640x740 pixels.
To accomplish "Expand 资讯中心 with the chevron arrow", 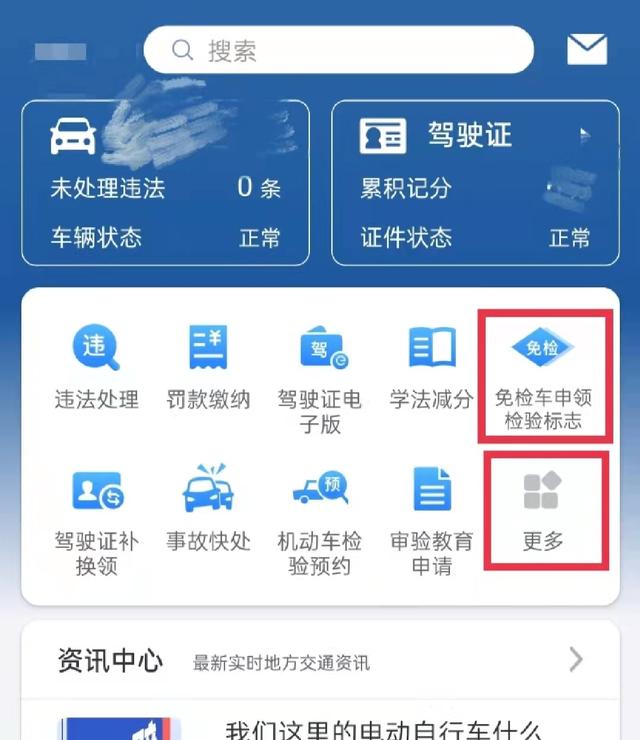I will [x=576, y=659].
